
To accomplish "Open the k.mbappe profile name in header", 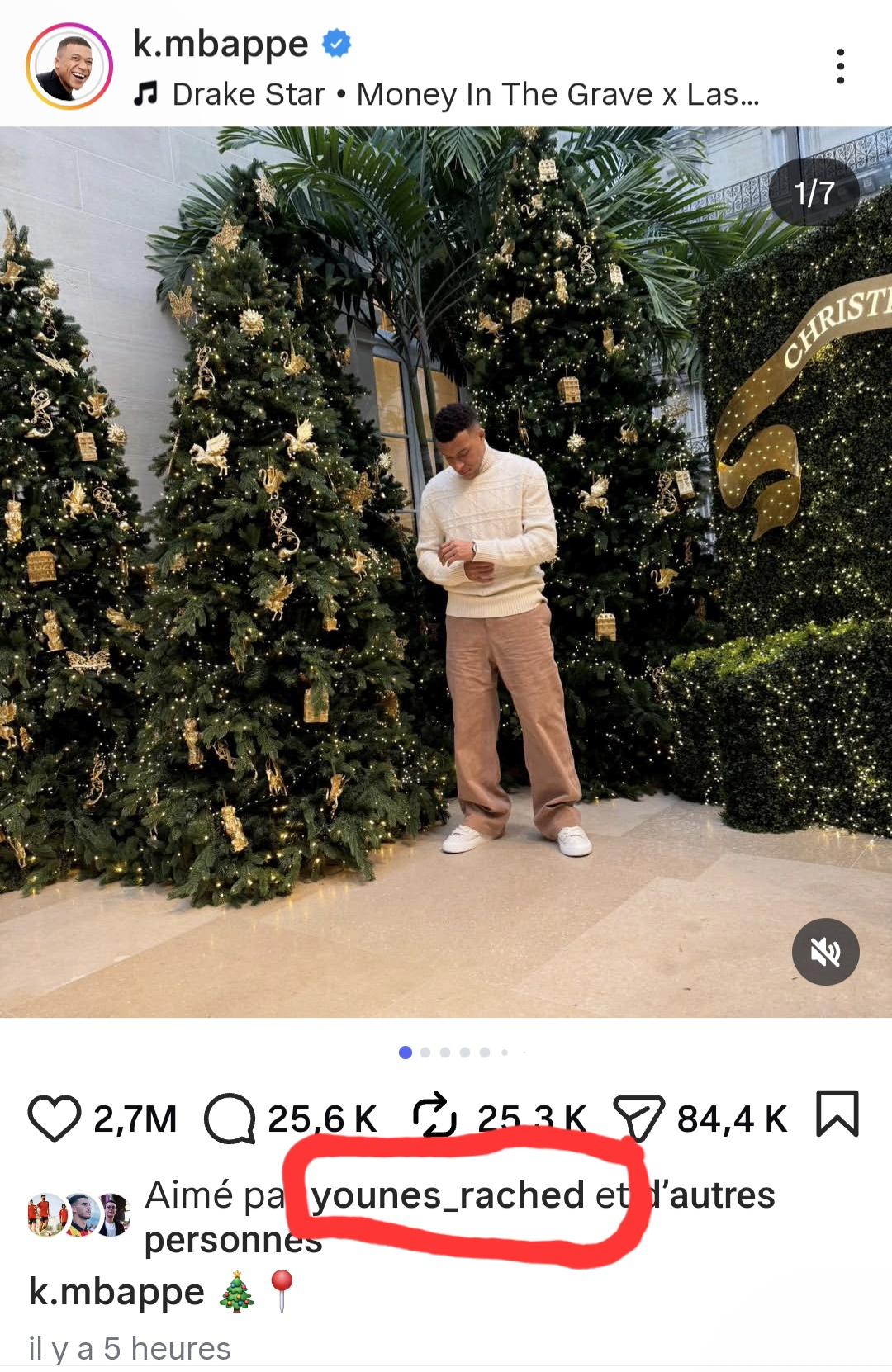I will coord(221,44).
